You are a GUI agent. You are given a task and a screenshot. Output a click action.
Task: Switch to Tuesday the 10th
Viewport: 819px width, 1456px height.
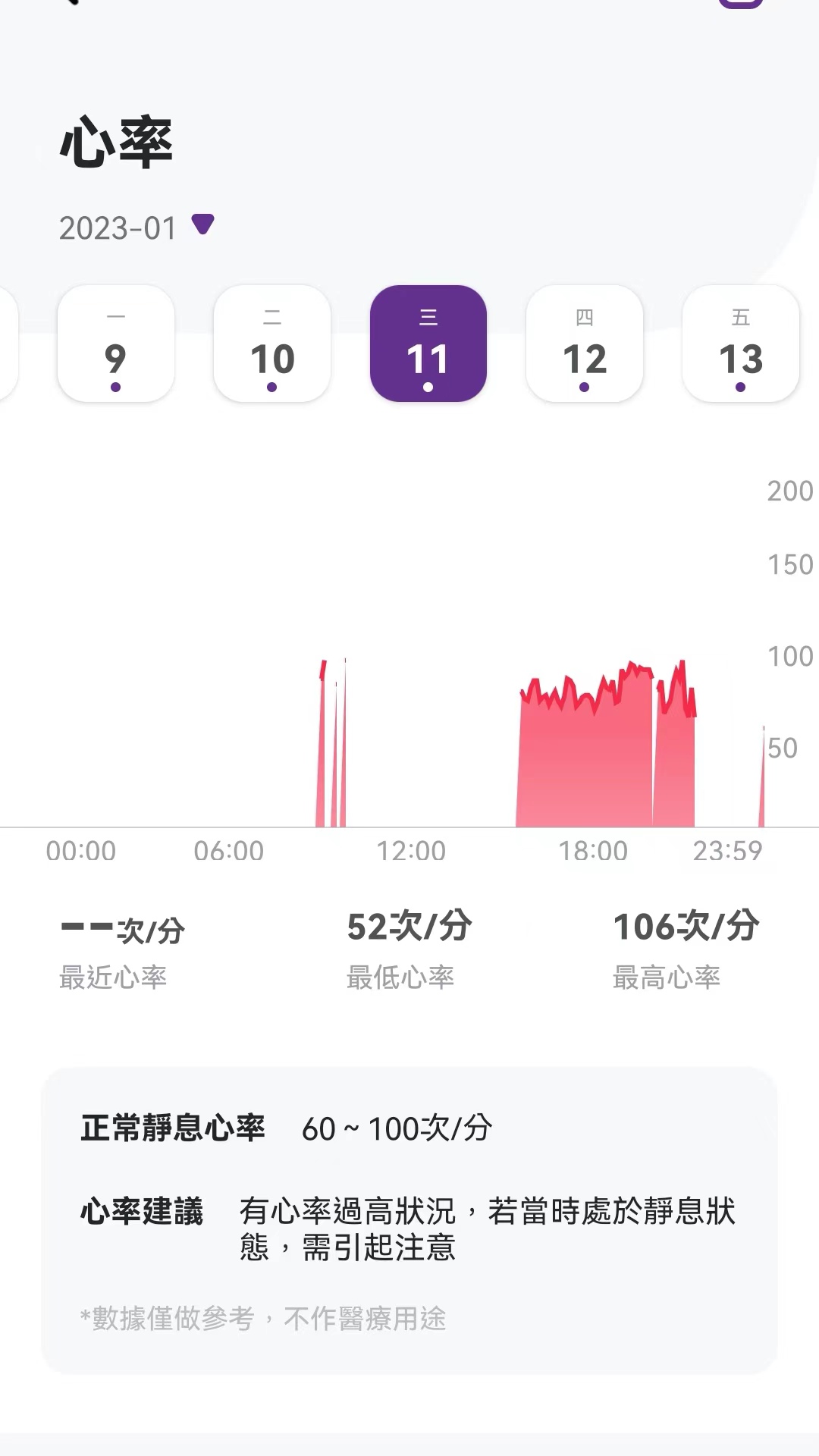tap(271, 345)
